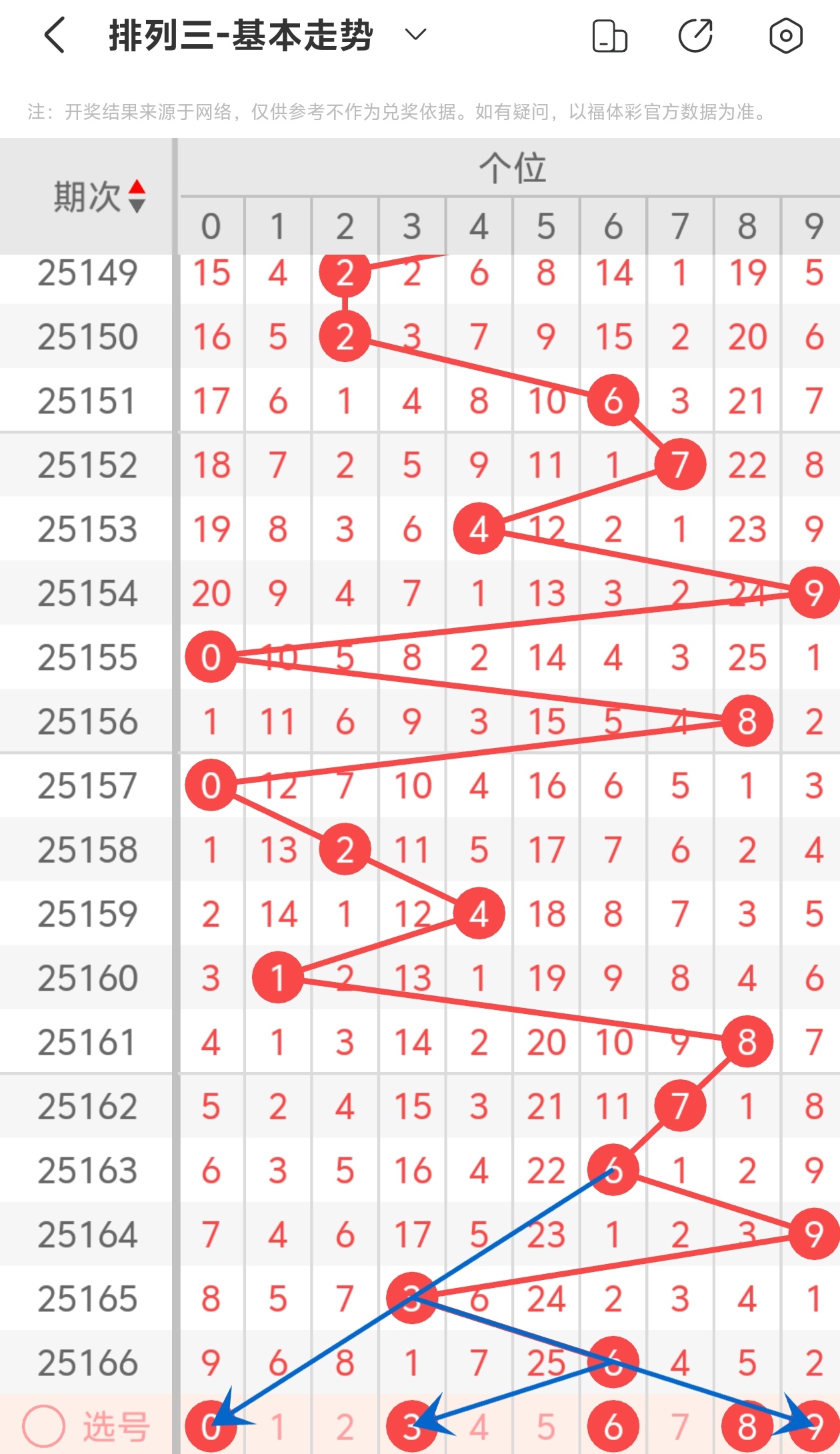Image resolution: width=840 pixels, height=1454 pixels.
Task: Open chart settings
Action: [x=785, y=36]
